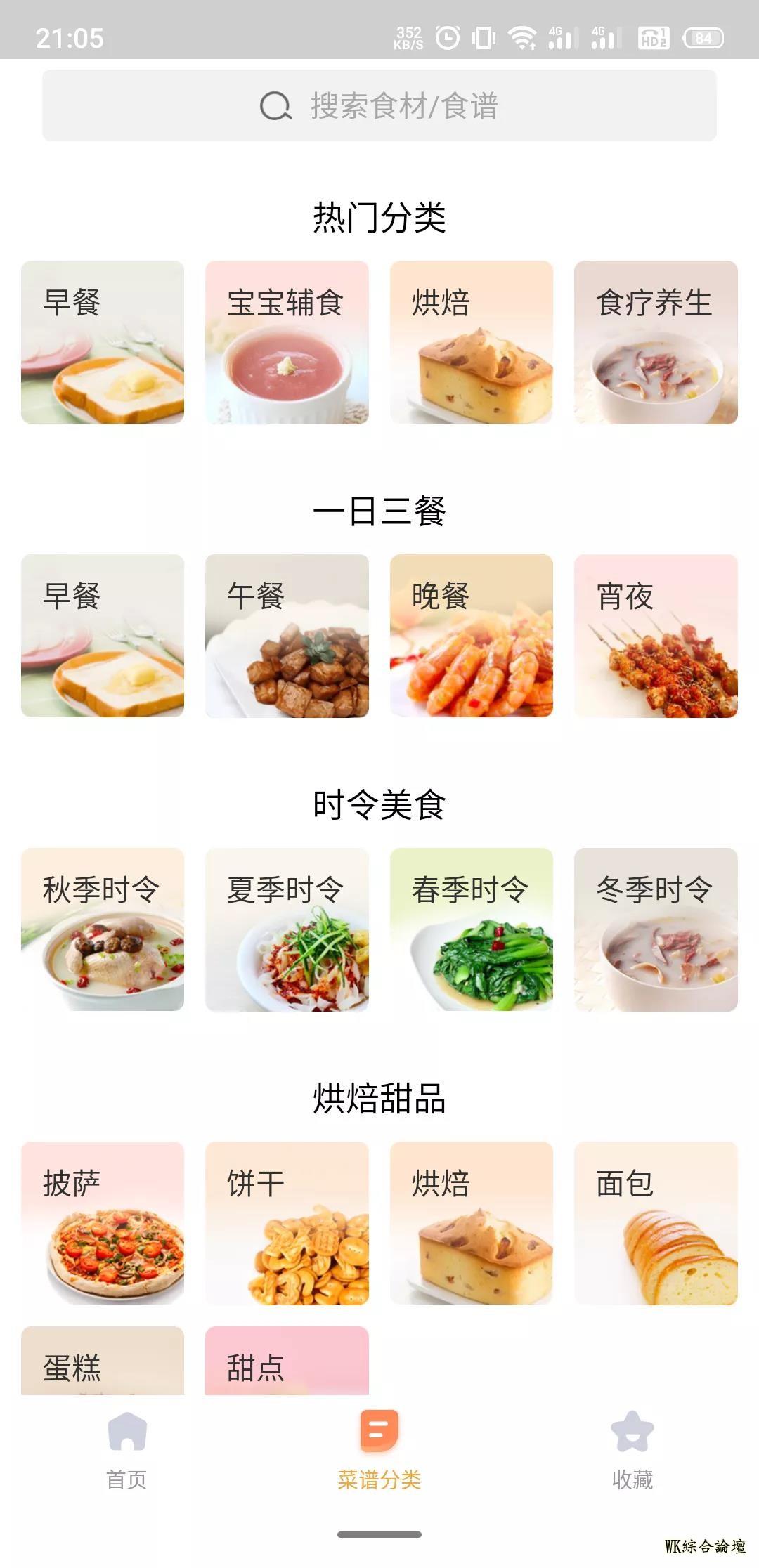Open 早餐 under 热门分类
The image size is (759, 1568).
click(x=103, y=342)
